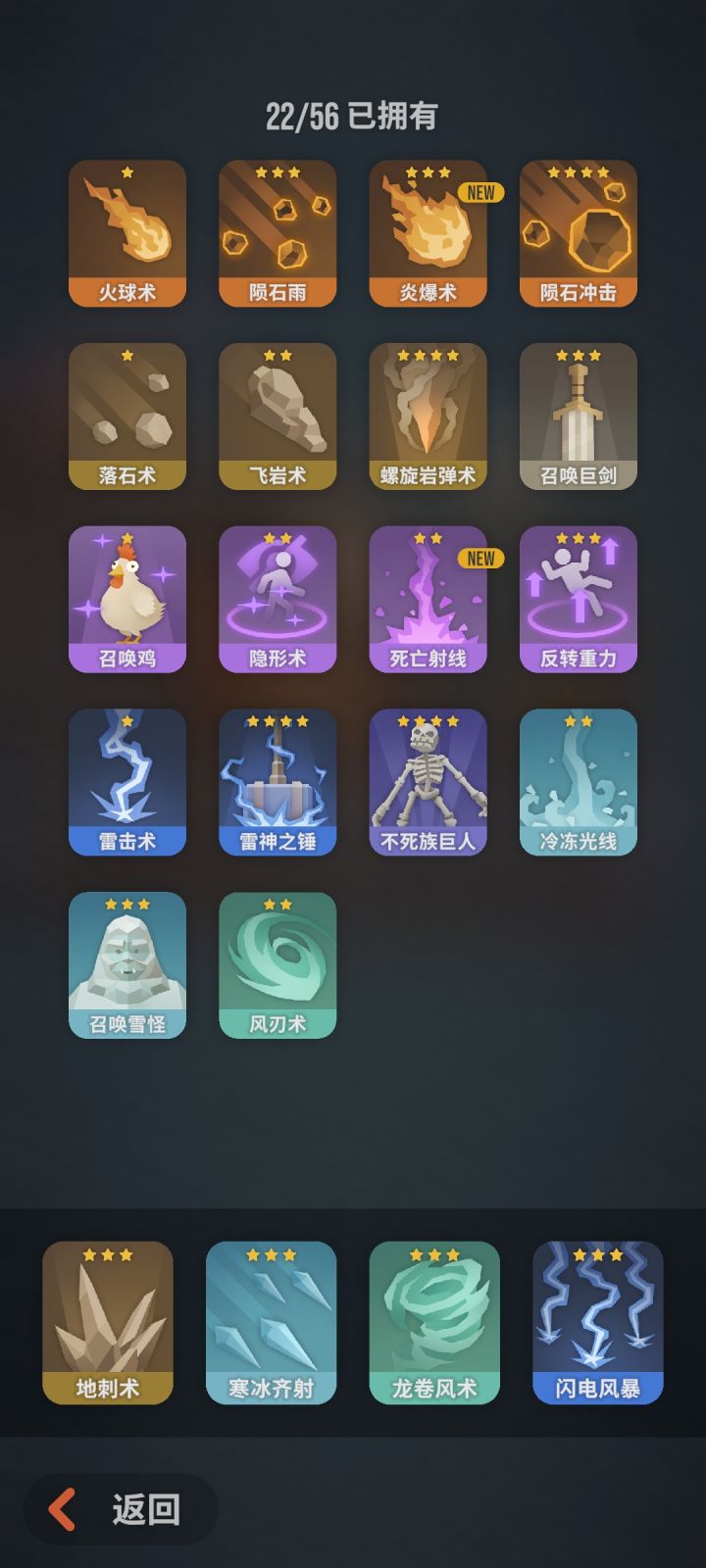Open the 风刃术 wind blade spell icon

point(277,965)
